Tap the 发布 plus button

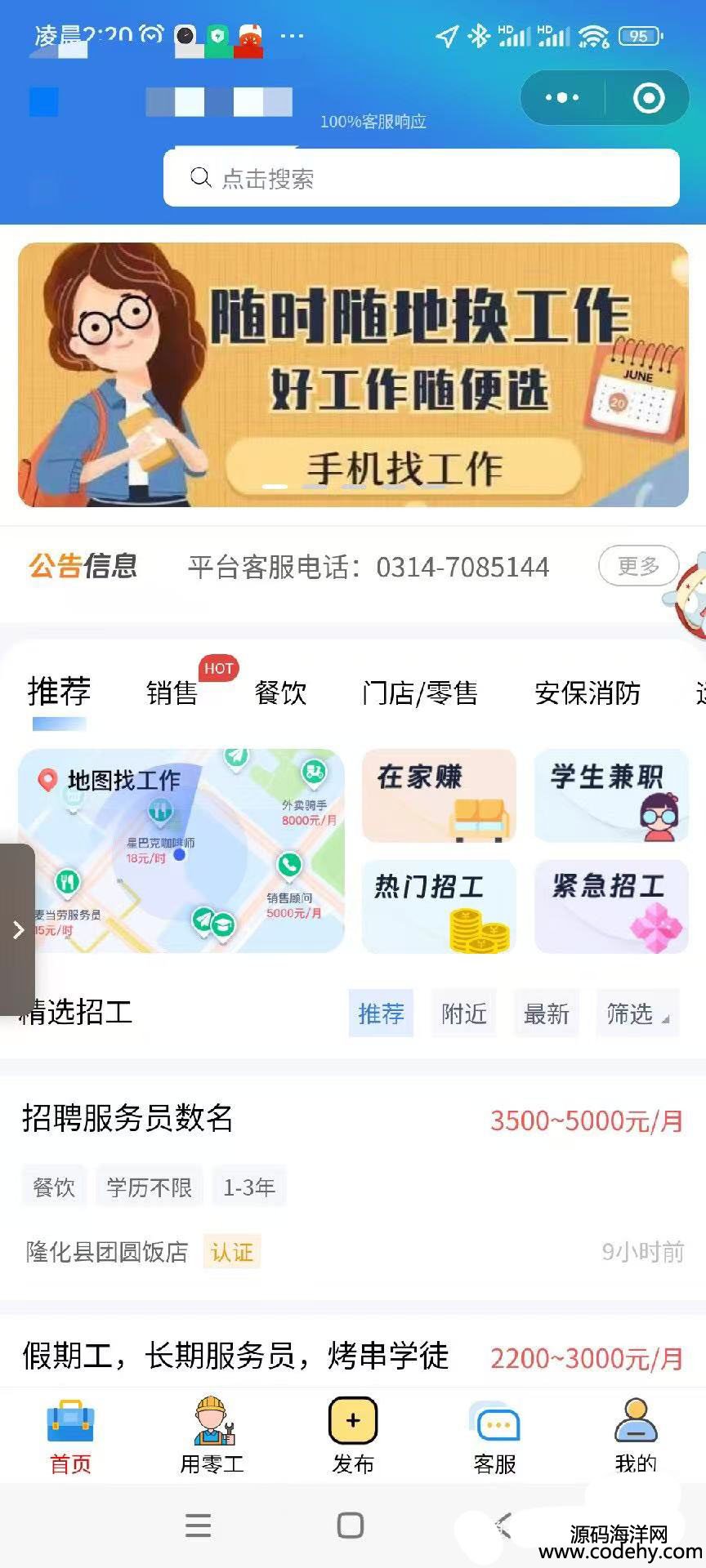(x=353, y=1423)
